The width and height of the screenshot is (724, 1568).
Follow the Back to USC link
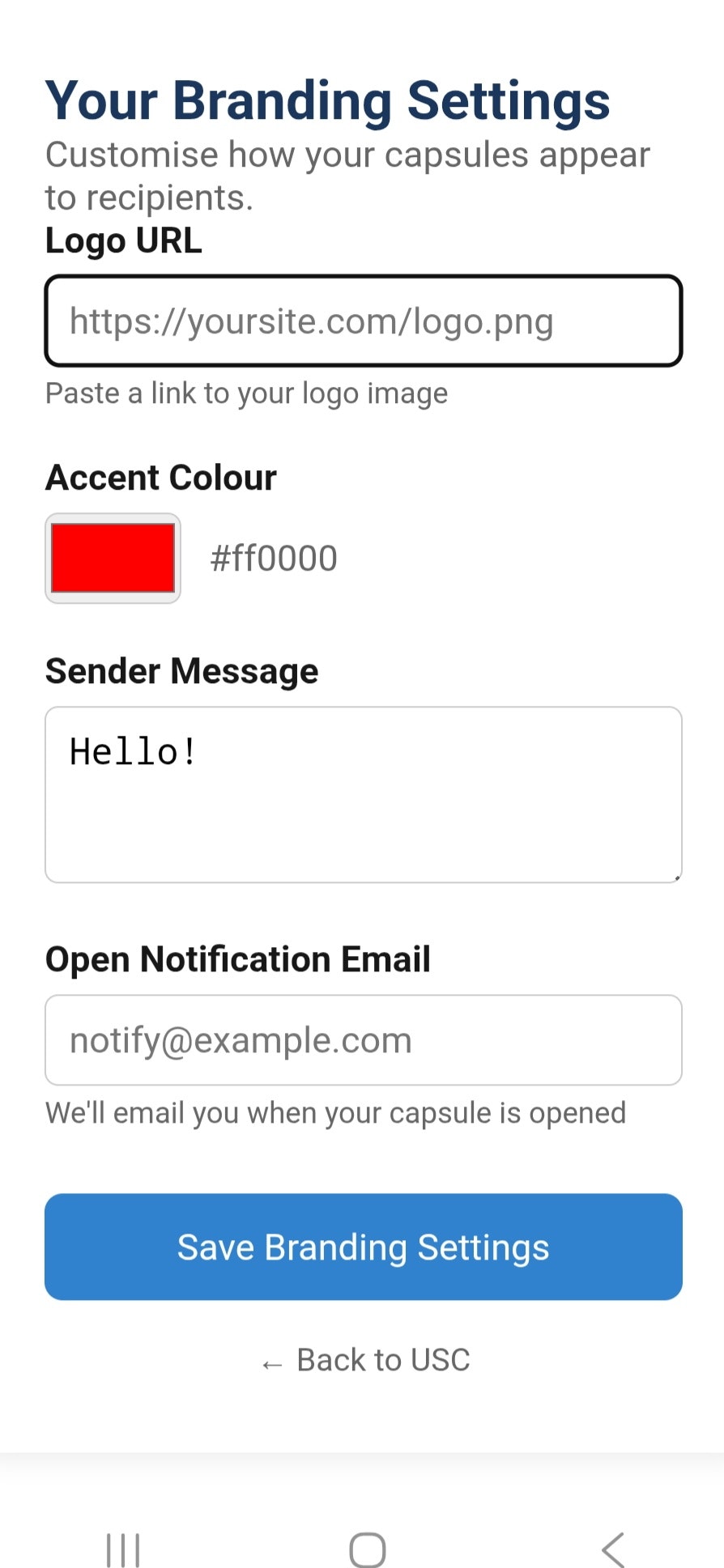(x=364, y=1360)
